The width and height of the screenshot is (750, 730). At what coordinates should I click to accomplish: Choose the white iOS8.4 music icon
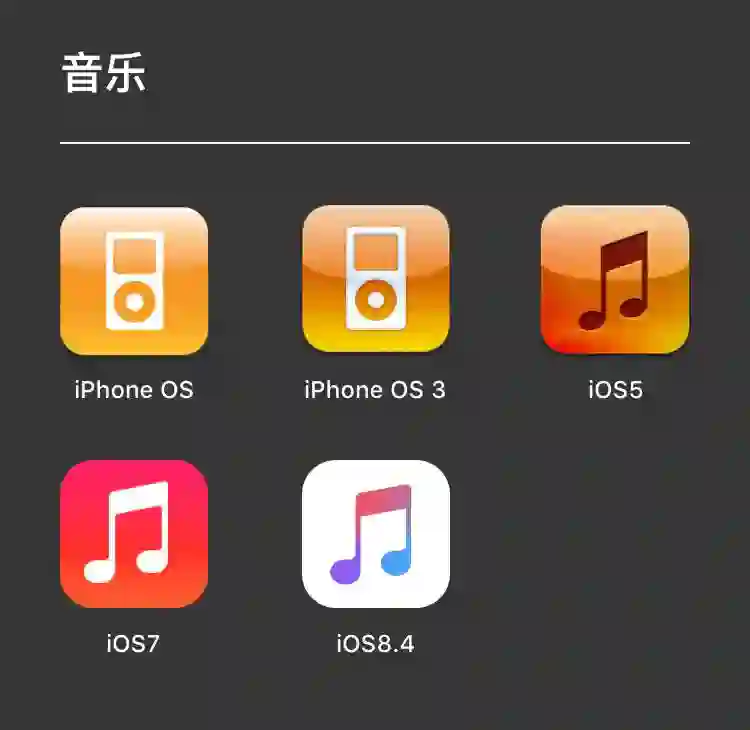click(376, 534)
